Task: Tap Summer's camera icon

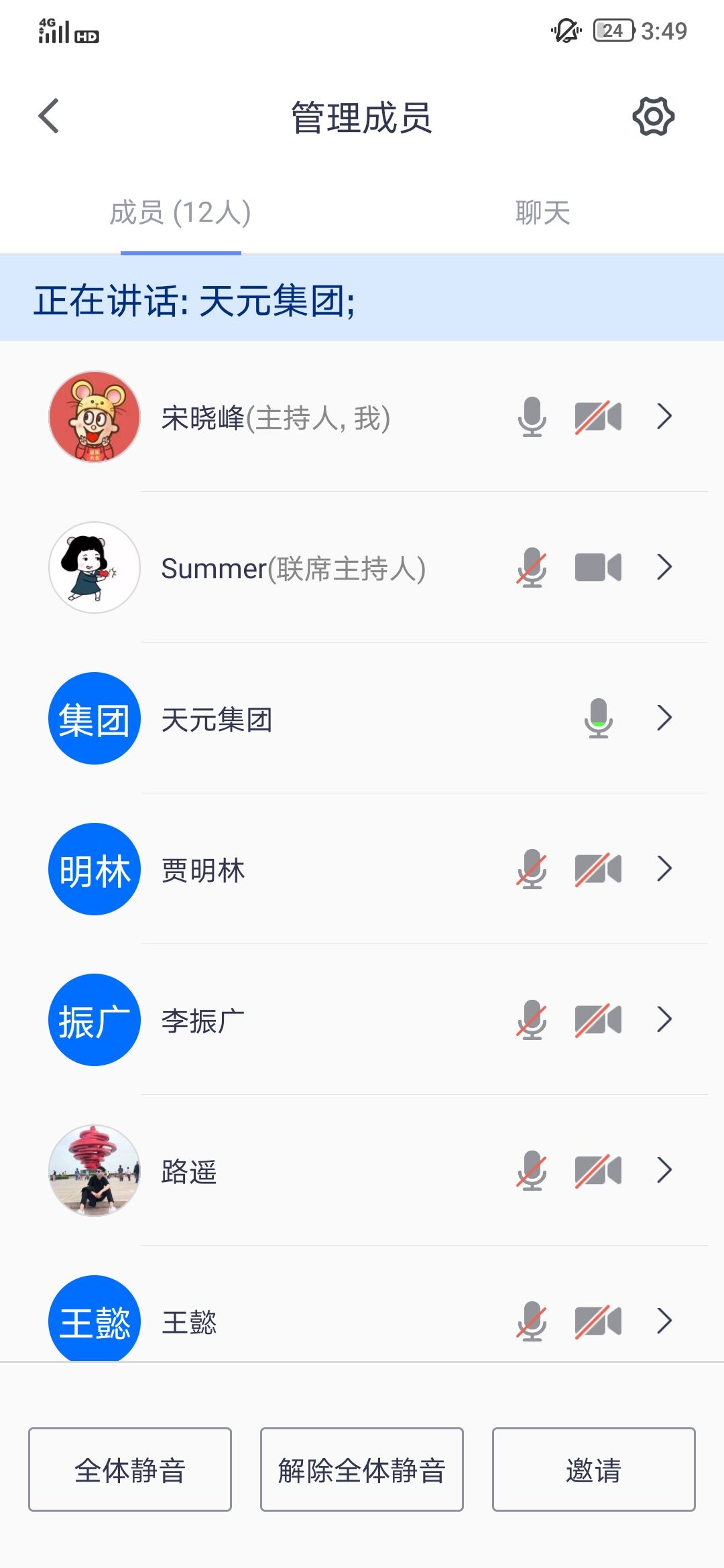Action: click(x=598, y=568)
